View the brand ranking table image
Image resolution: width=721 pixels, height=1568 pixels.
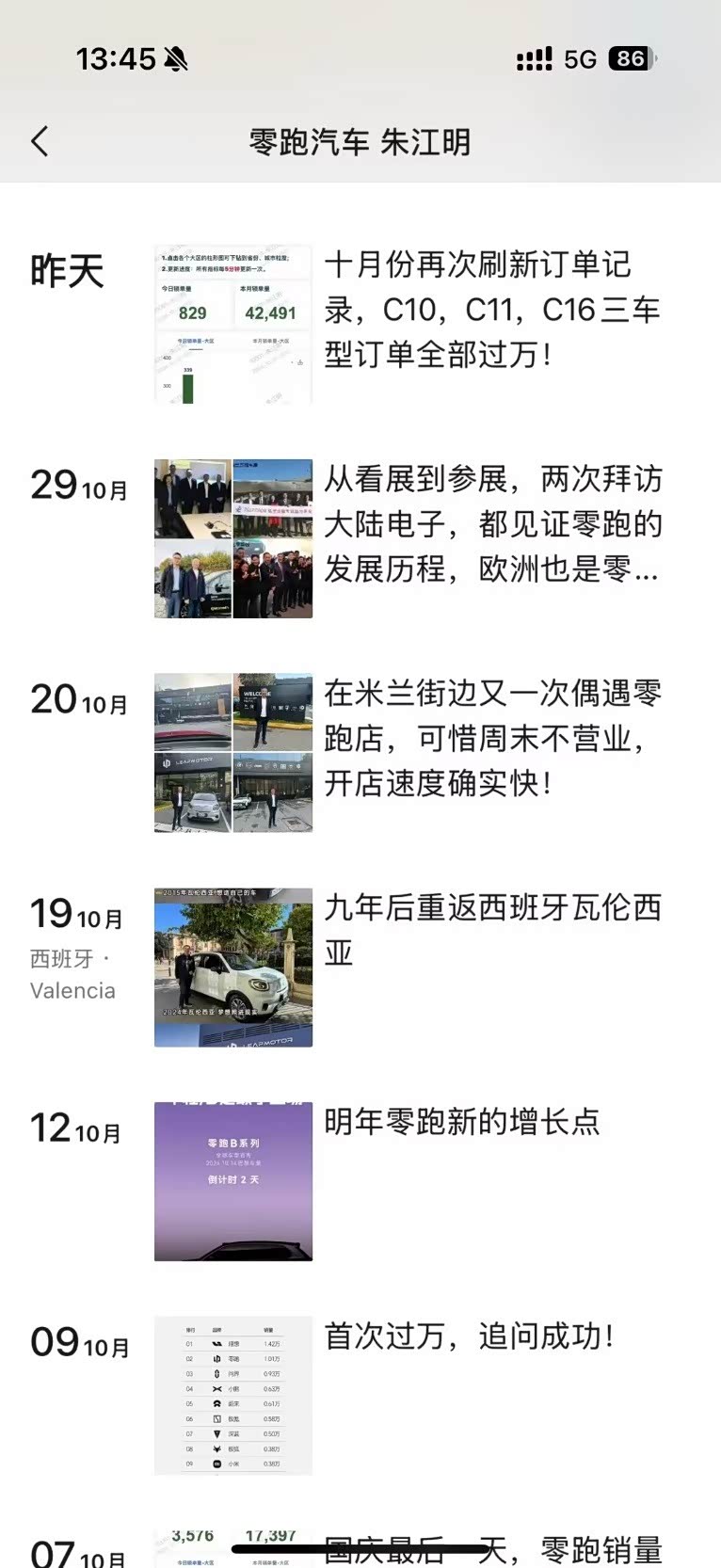pyautogui.click(x=233, y=1396)
